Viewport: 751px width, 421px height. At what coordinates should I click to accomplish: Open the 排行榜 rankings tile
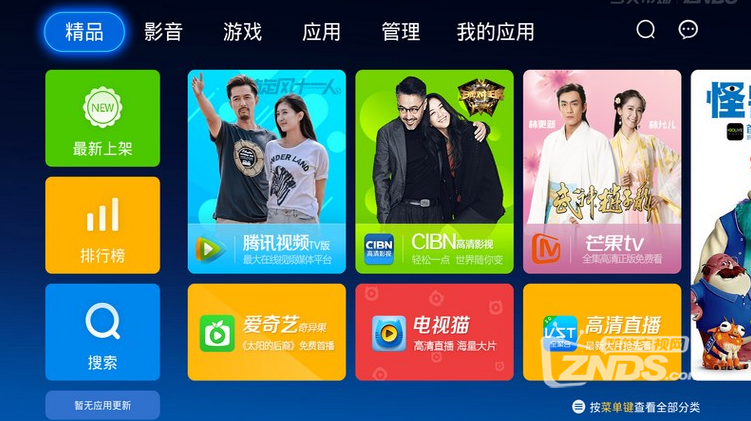tap(102, 225)
